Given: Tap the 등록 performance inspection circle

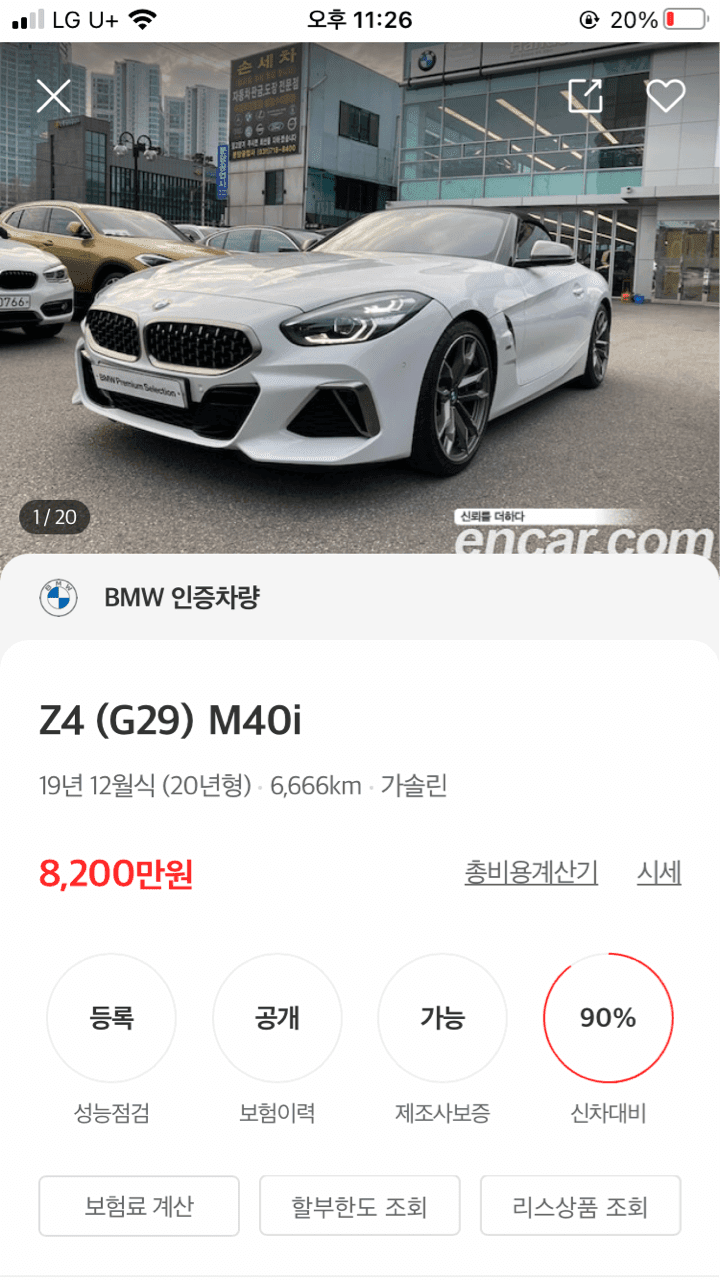Looking at the screenshot, I should pos(112,1018).
